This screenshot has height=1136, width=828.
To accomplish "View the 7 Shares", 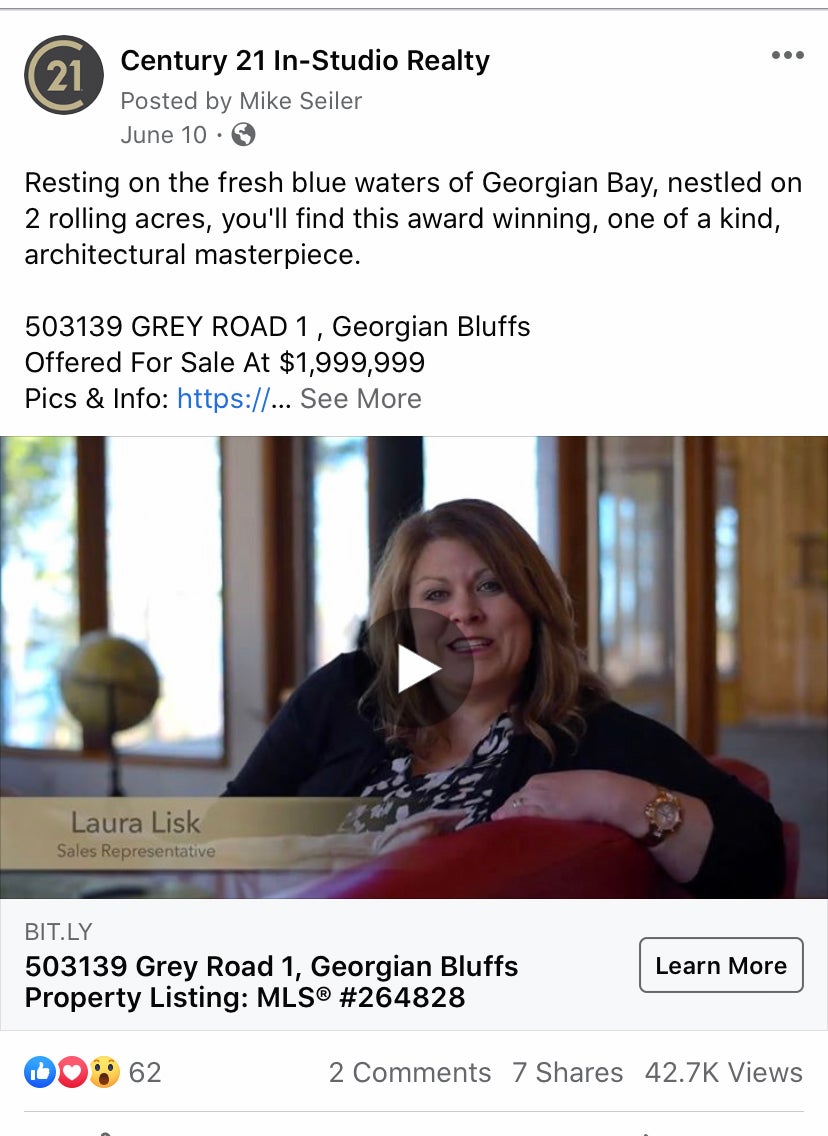I will [567, 1073].
